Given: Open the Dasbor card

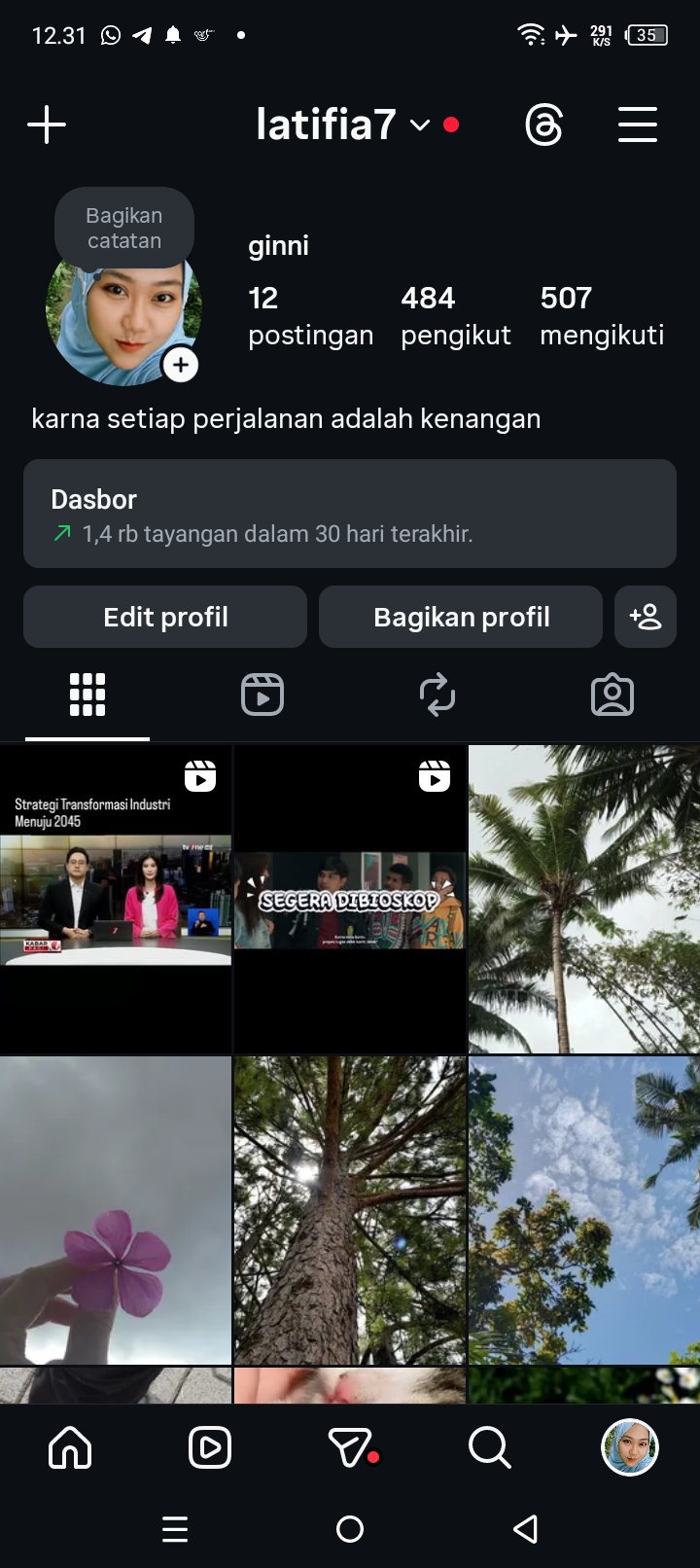Looking at the screenshot, I should click(x=350, y=514).
